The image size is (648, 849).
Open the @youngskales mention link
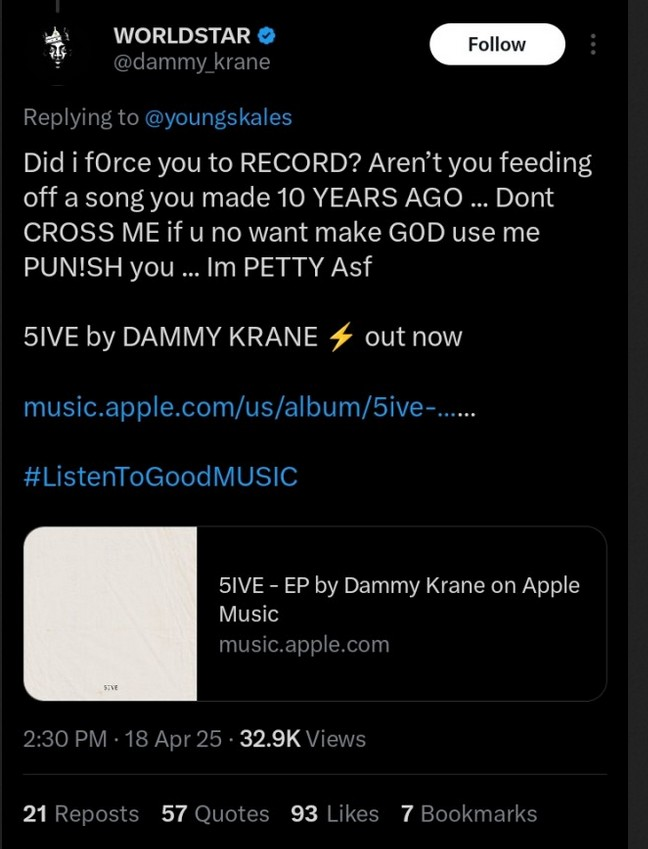218,117
